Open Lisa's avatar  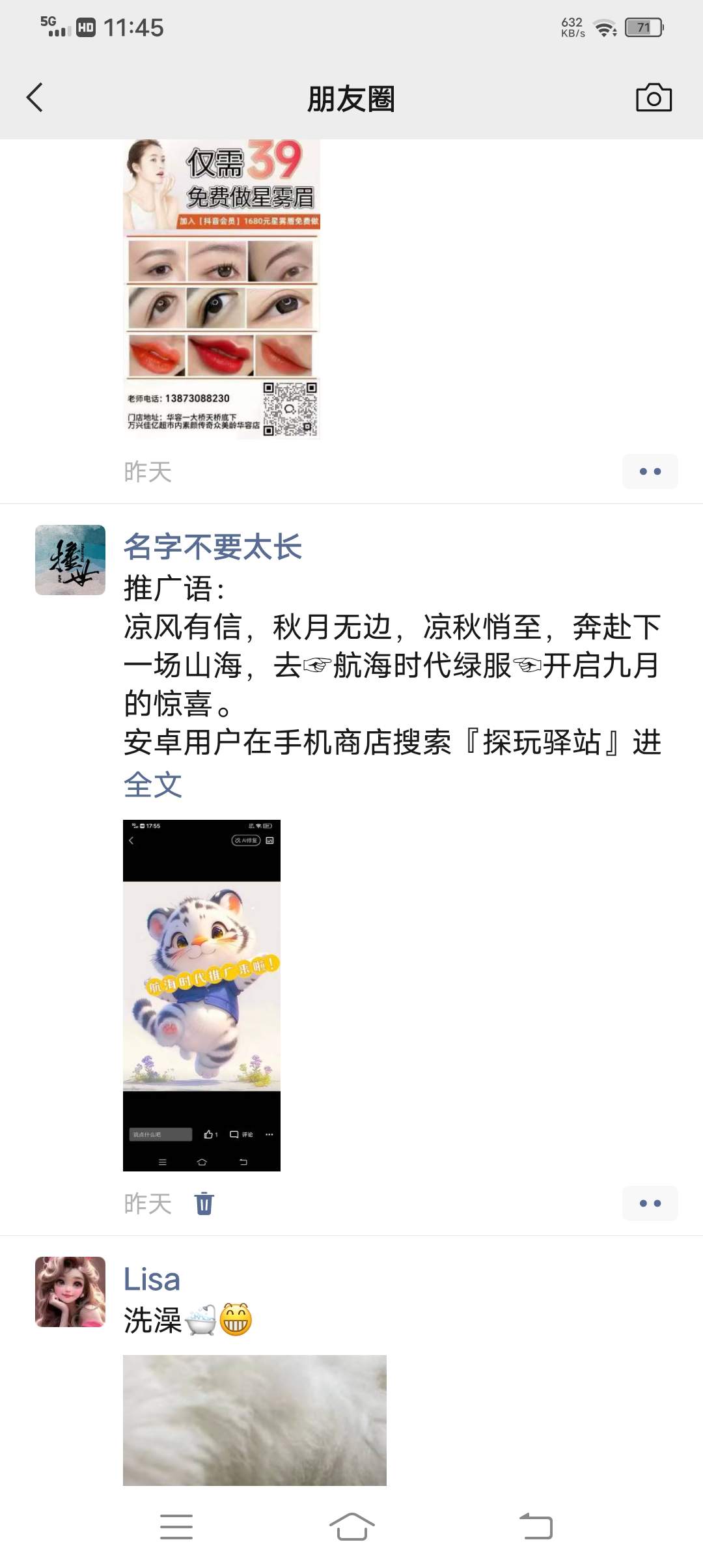coord(70,1292)
